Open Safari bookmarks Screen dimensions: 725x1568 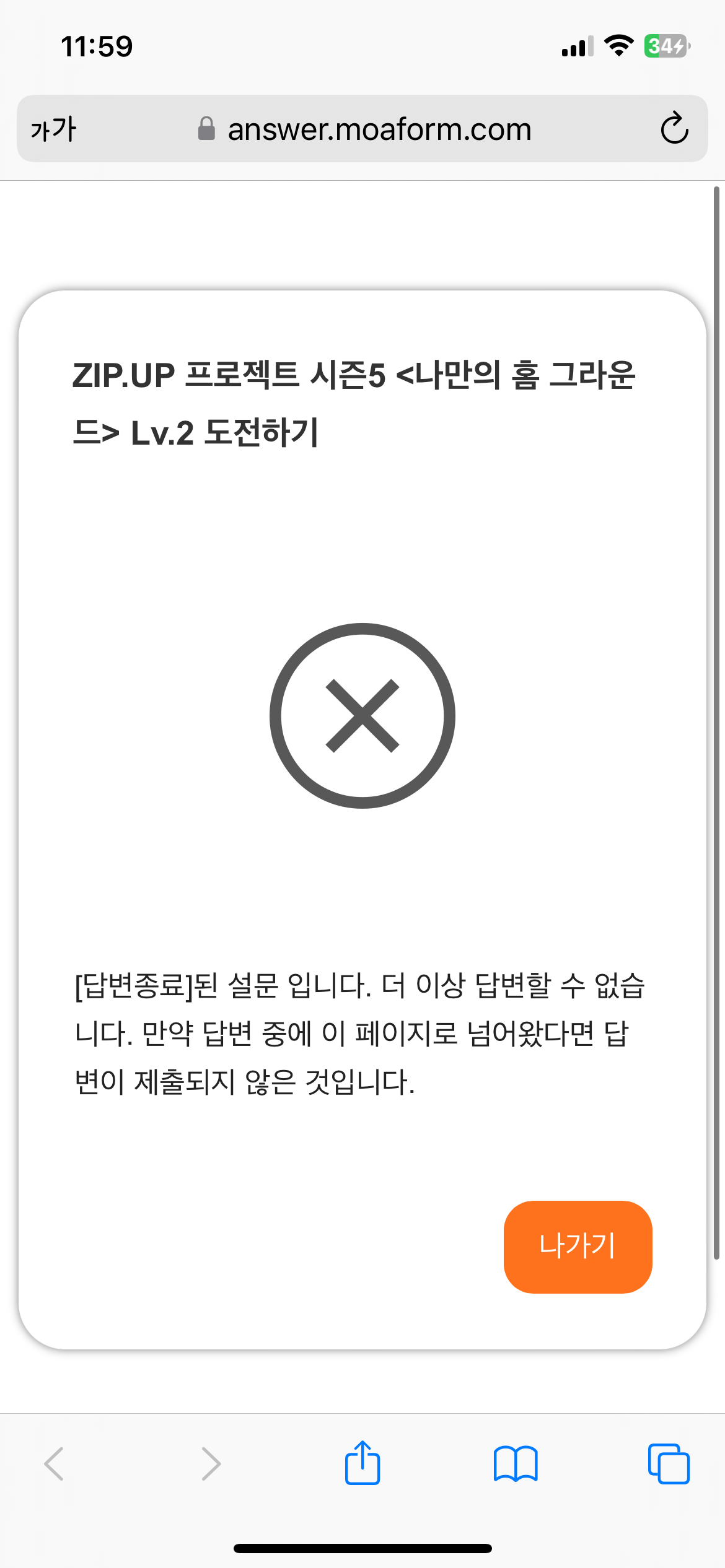(516, 1464)
